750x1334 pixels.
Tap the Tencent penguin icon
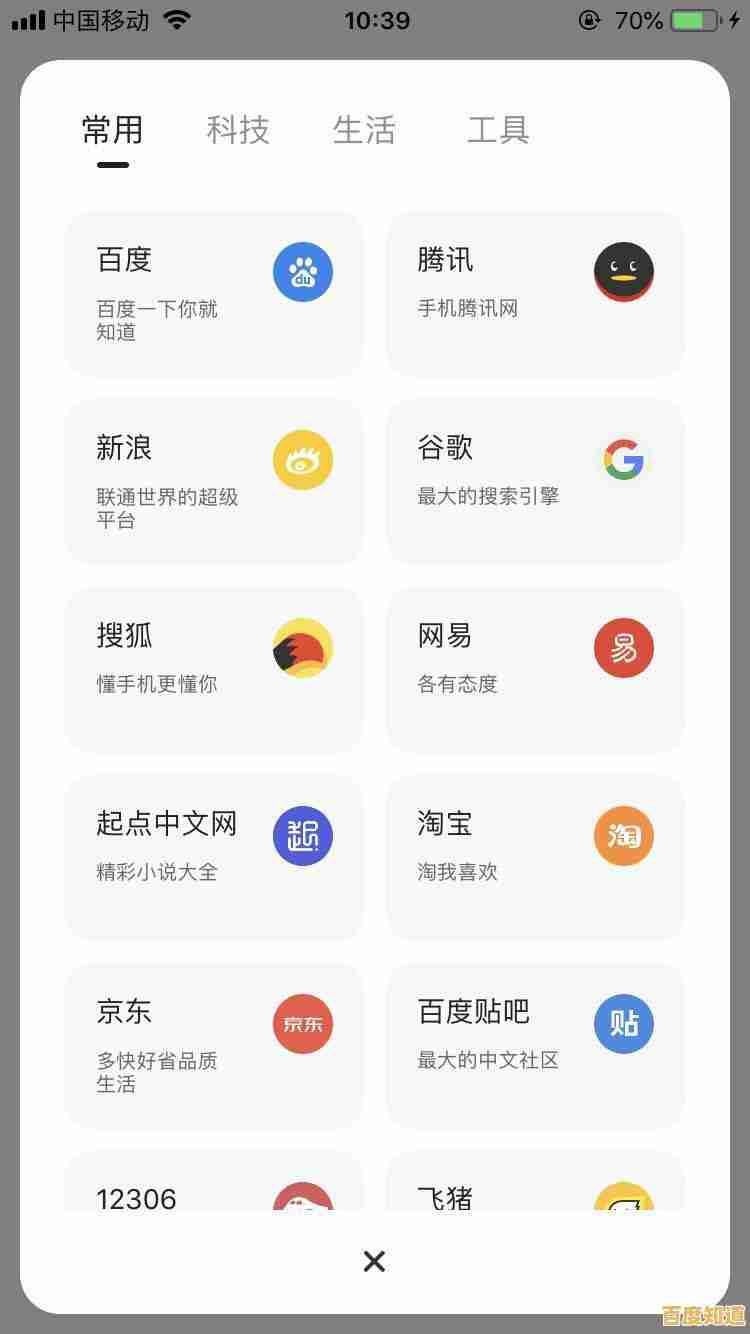tap(623, 271)
